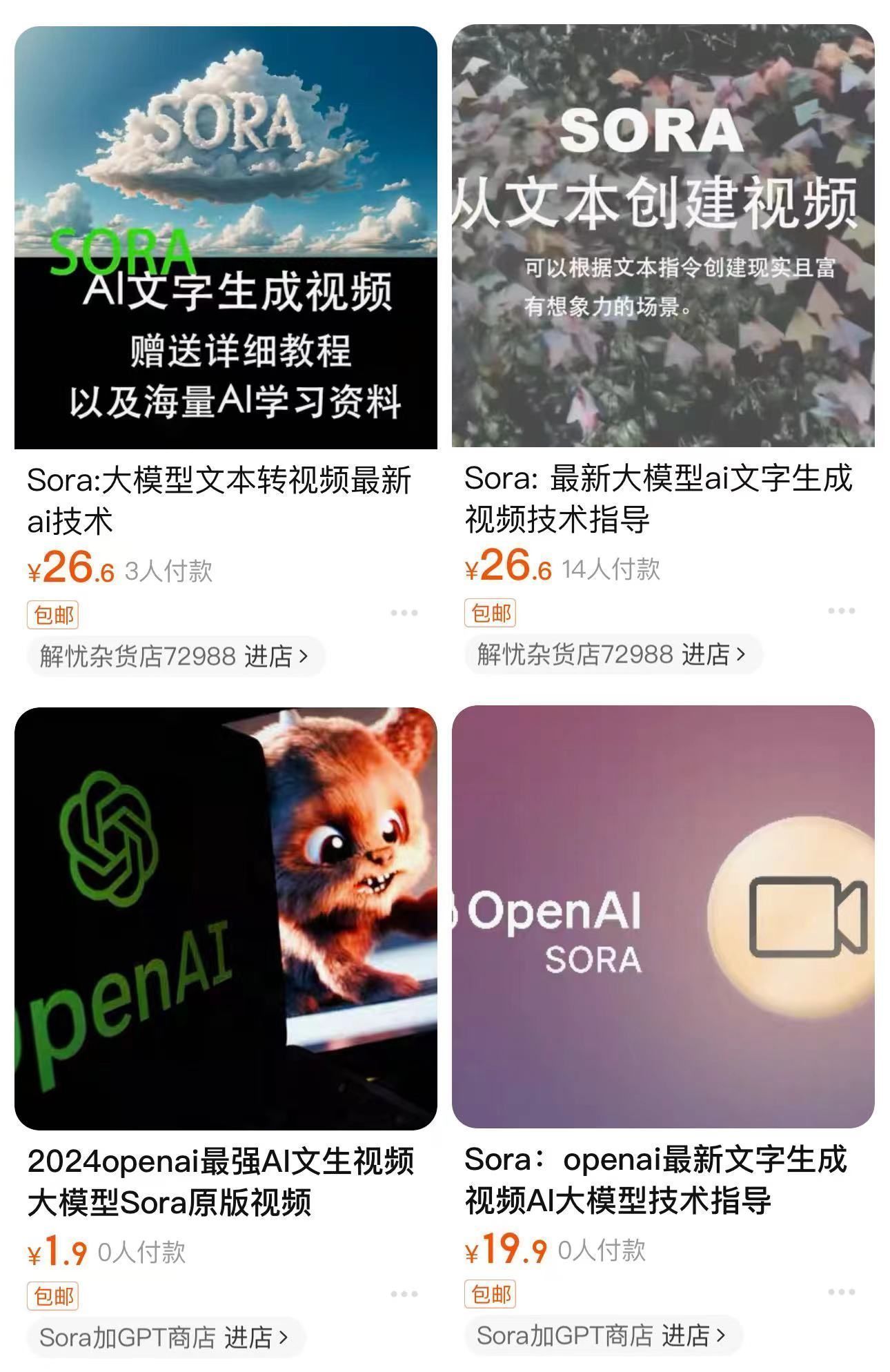Enter 解忧杂货店72988 shop from the 14人付款 item
Viewport: 890px width, 1372px height.
click(612, 654)
